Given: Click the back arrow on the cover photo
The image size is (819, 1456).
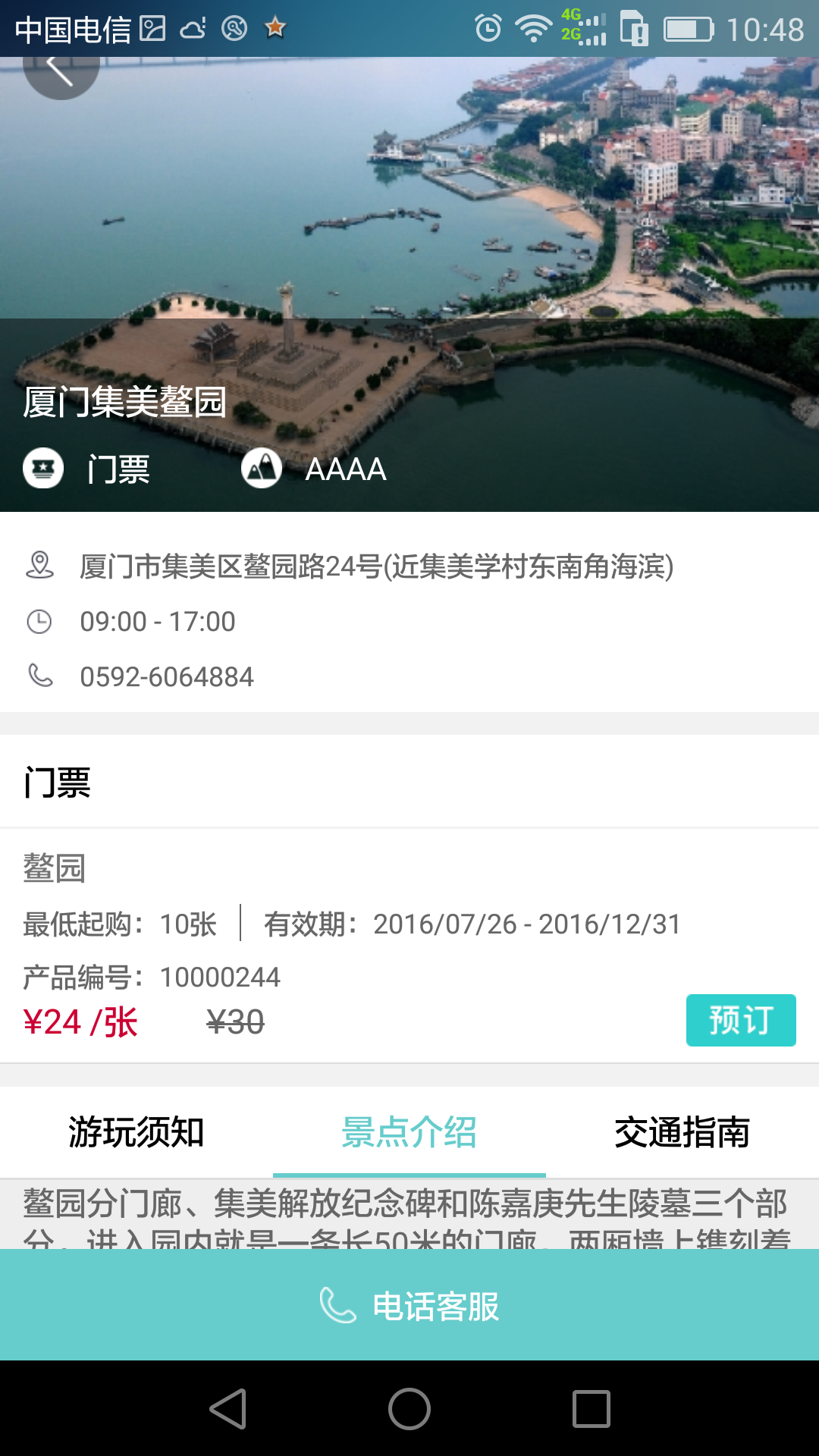Looking at the screenshot, I should click(61, 72).
